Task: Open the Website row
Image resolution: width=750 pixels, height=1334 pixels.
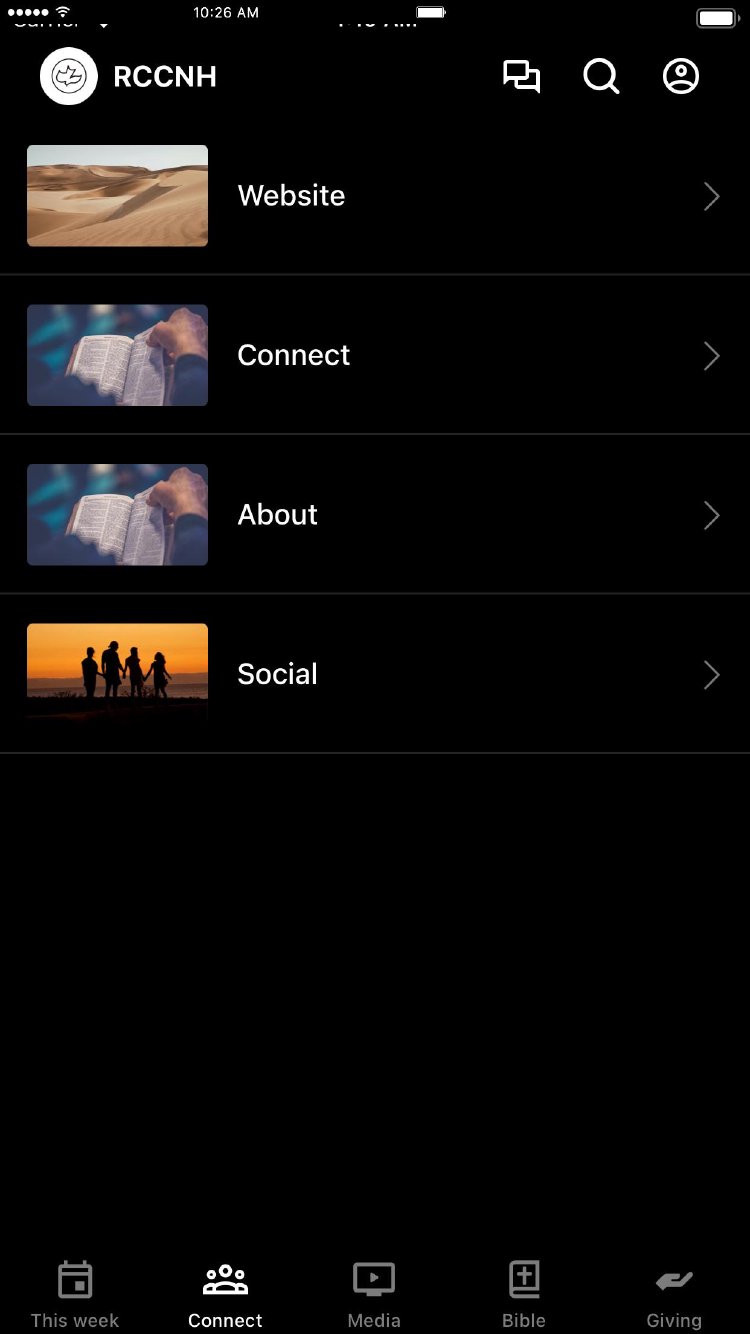Action: point(375,196)
